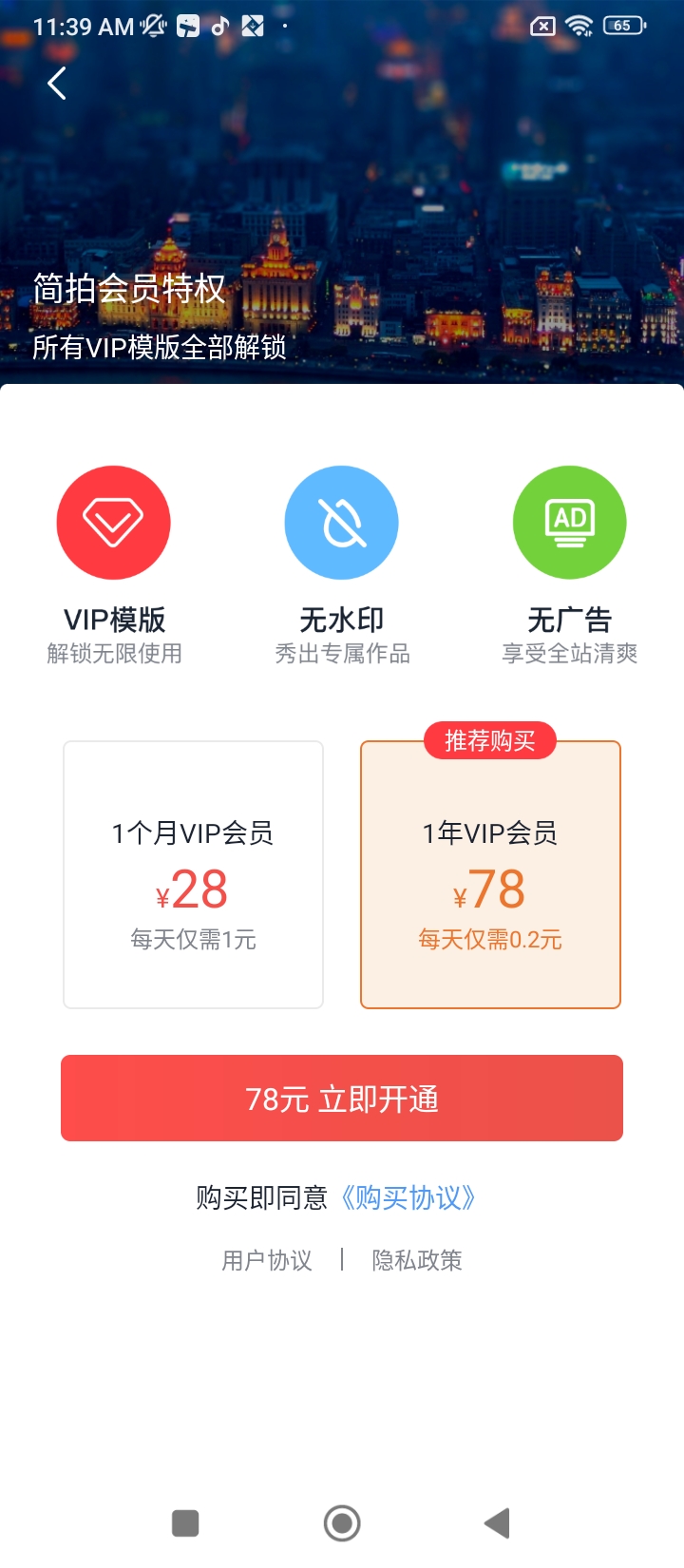Image resolution: width=684 pixels, height=1568 pixels.
Task: Select the 1个月VIP会员 ¥28 plan
Action: (x=193, y=874)
